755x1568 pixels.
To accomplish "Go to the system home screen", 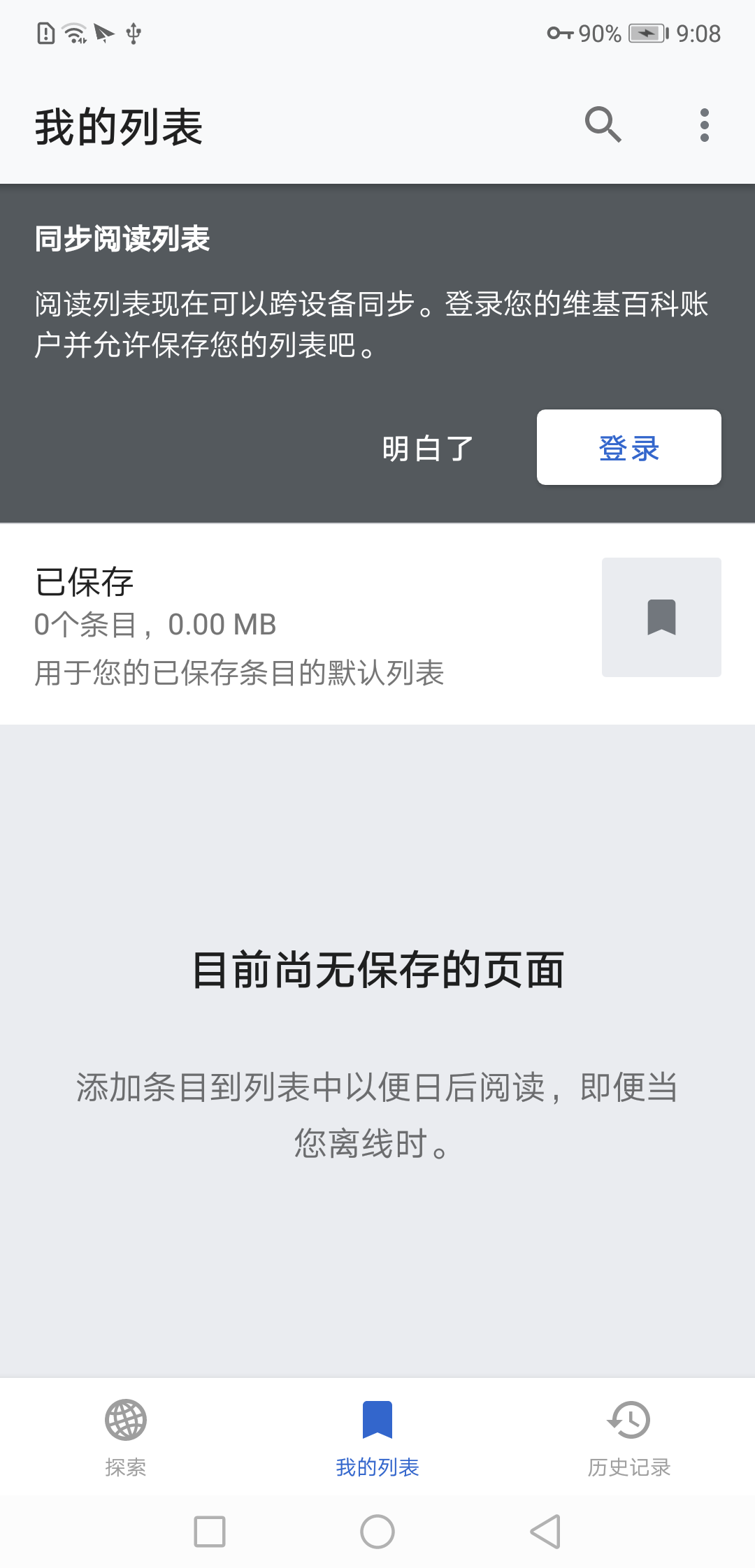I will point(377,1532).
